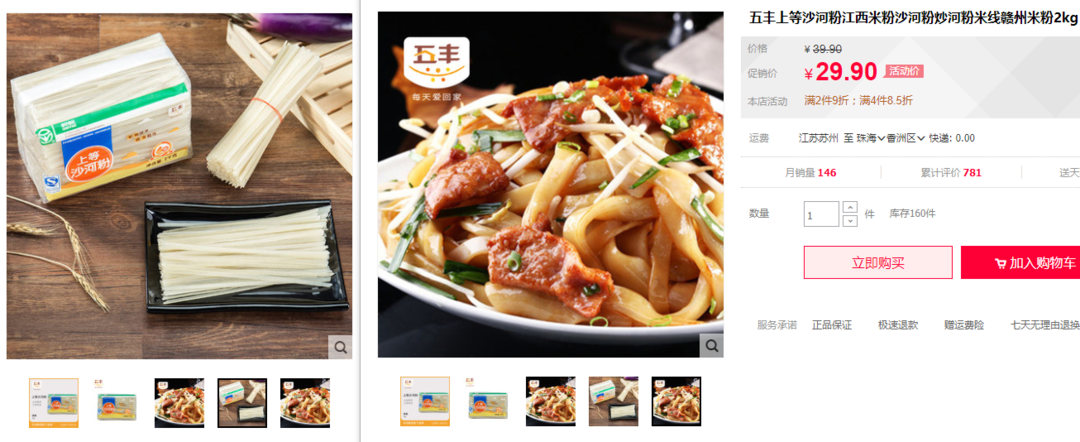Decrease quantity with the down arrow

(850, 221)
